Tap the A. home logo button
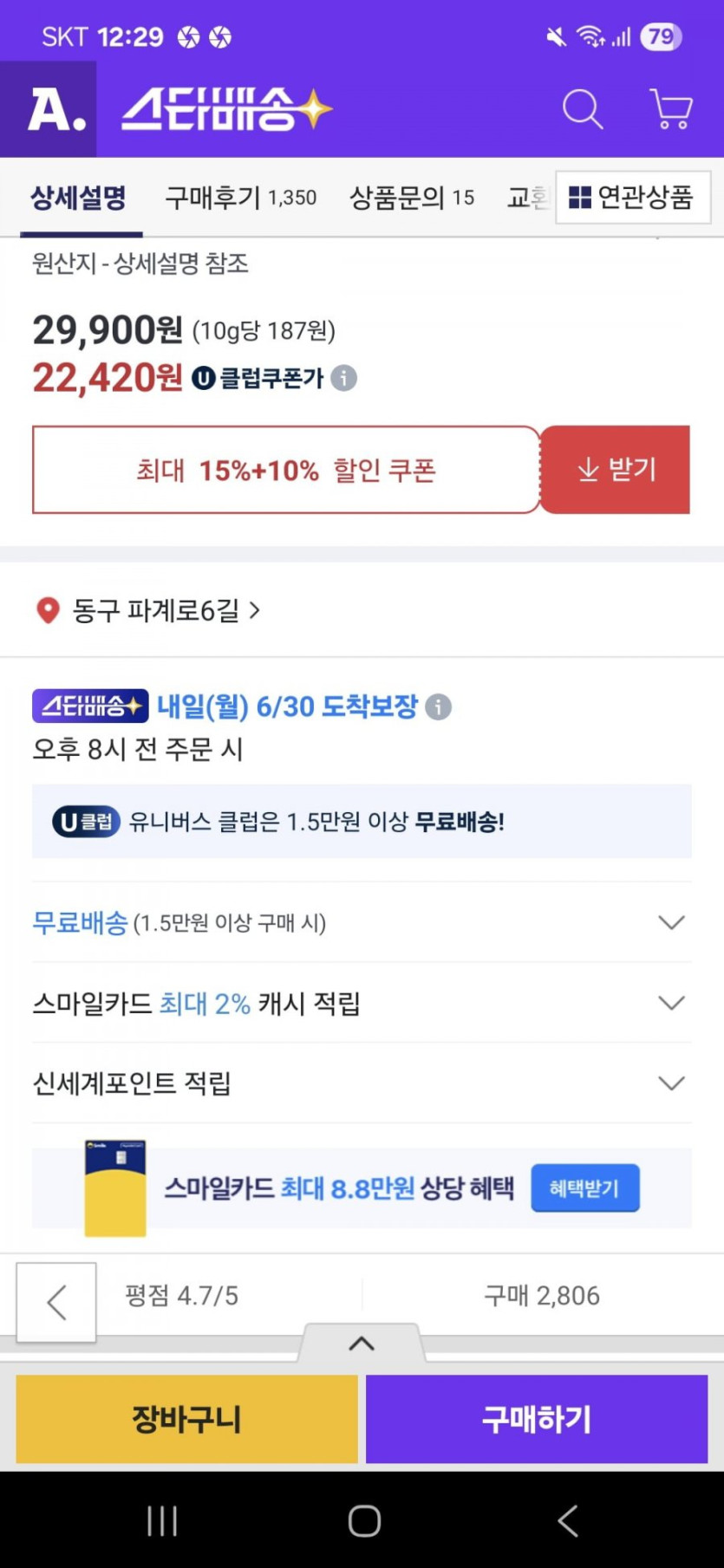Image resolution: width=724 pixels, height=1568 pixels. pyautogui.click(x=49, y=109)
